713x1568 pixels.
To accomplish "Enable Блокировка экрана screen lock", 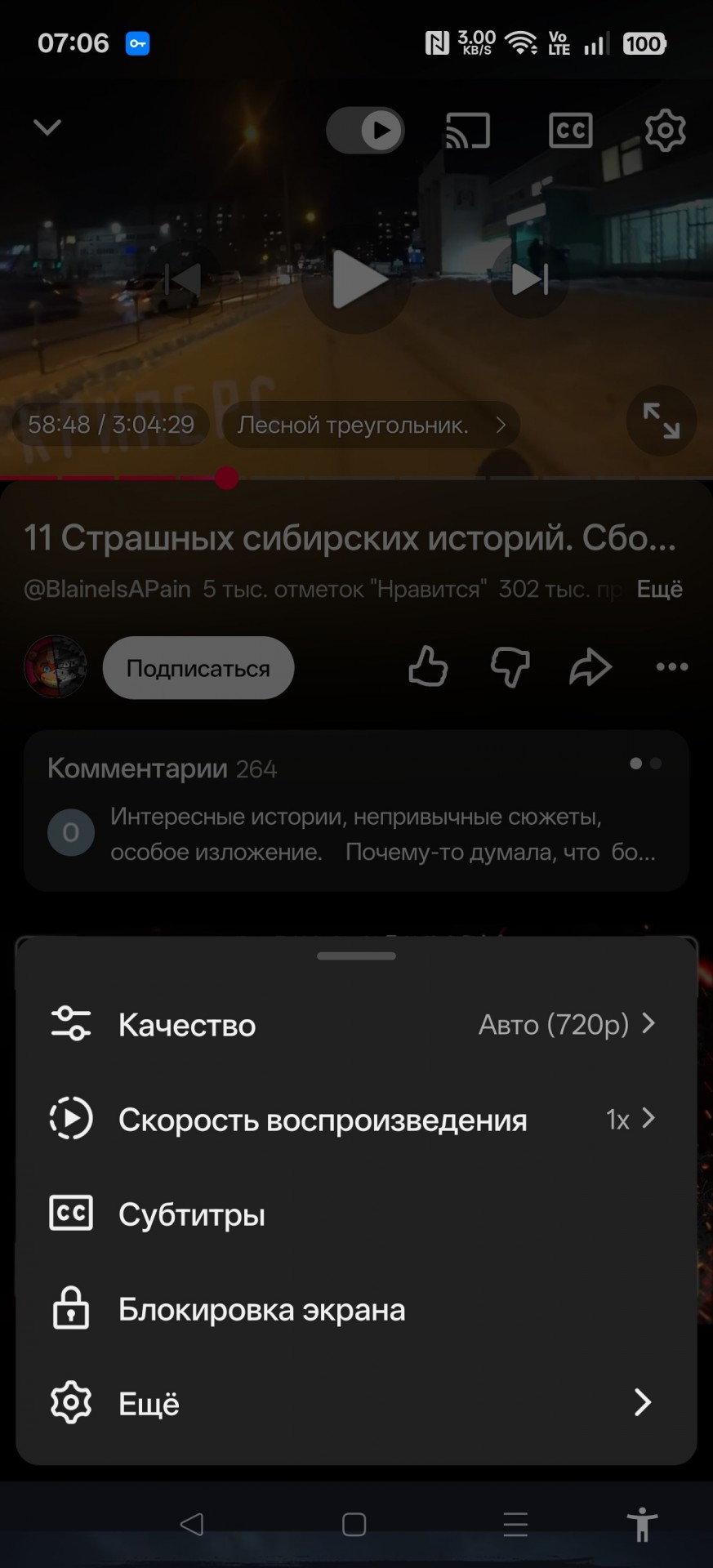I will [x=356, y=1308].
